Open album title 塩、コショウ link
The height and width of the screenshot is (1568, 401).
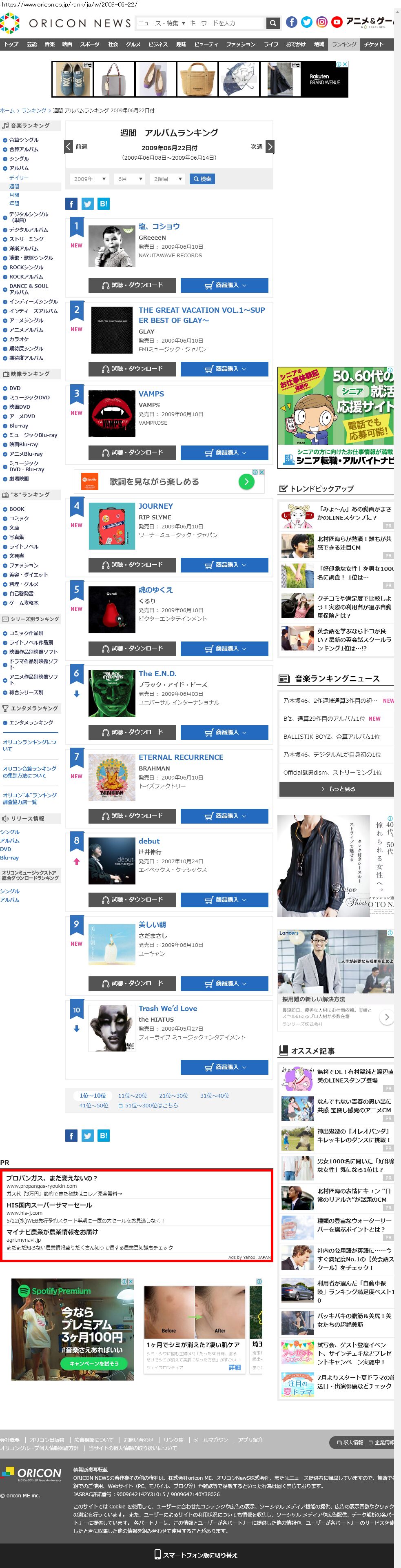click(159, 227)
